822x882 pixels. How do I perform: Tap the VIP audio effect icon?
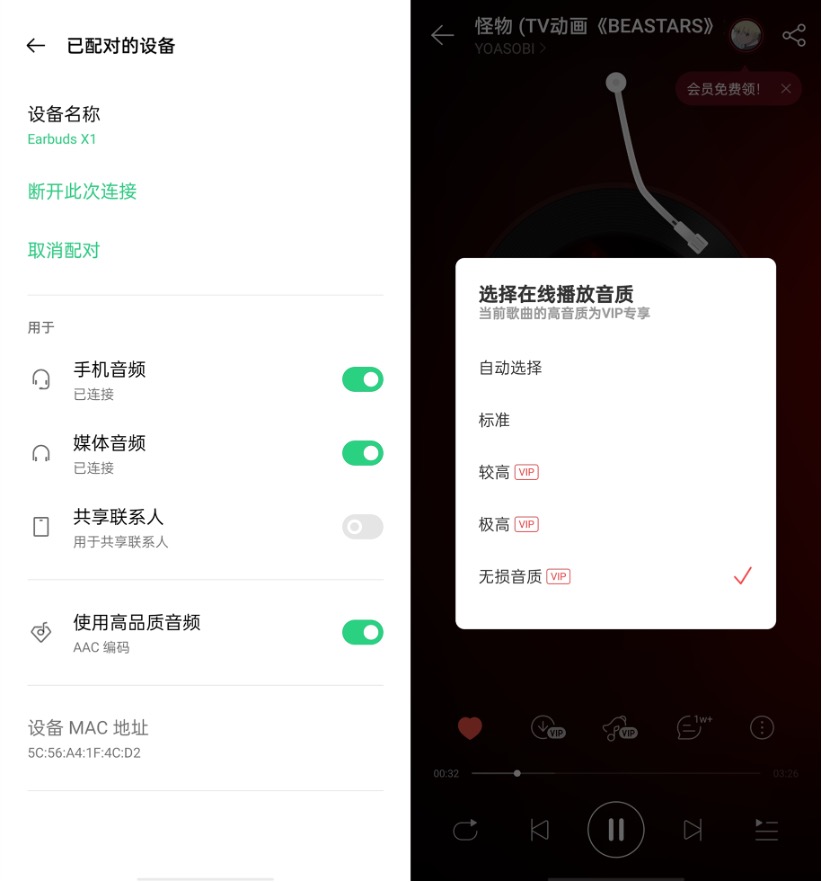point(617,728)
